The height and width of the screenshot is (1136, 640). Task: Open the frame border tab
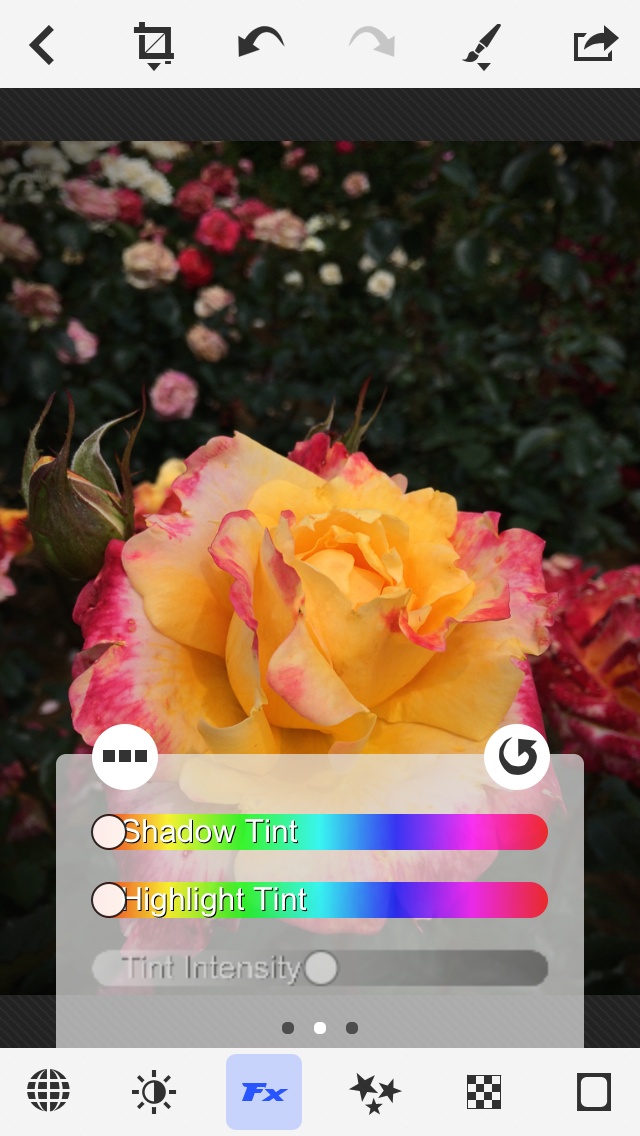click(593, 1092)
